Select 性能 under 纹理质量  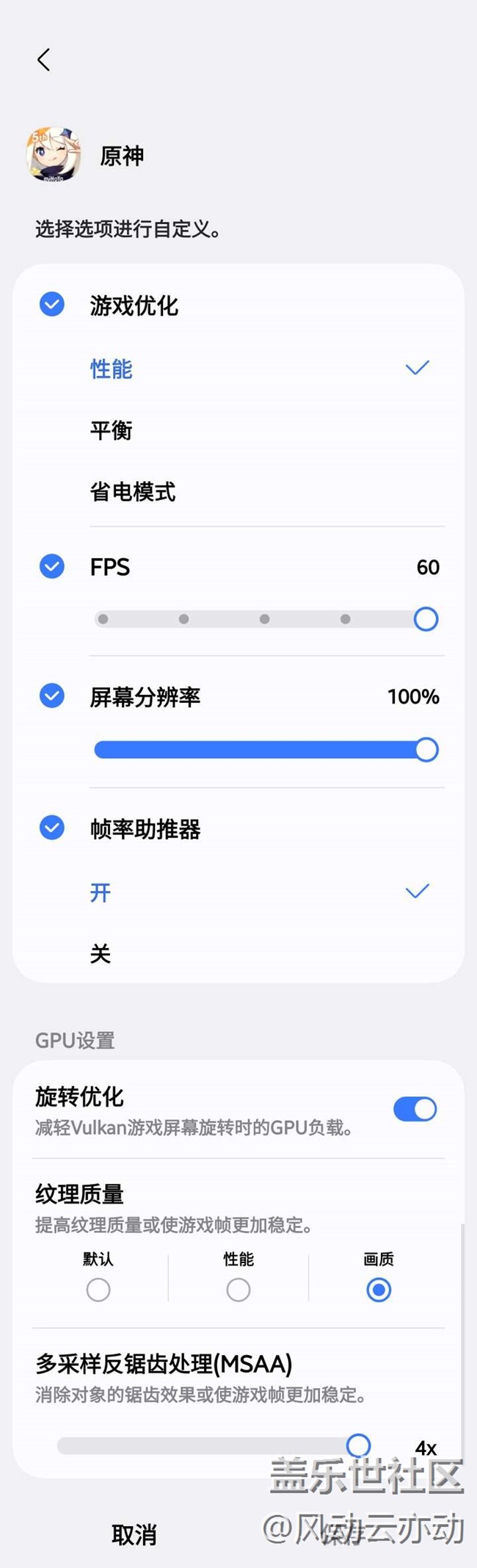238,1290
